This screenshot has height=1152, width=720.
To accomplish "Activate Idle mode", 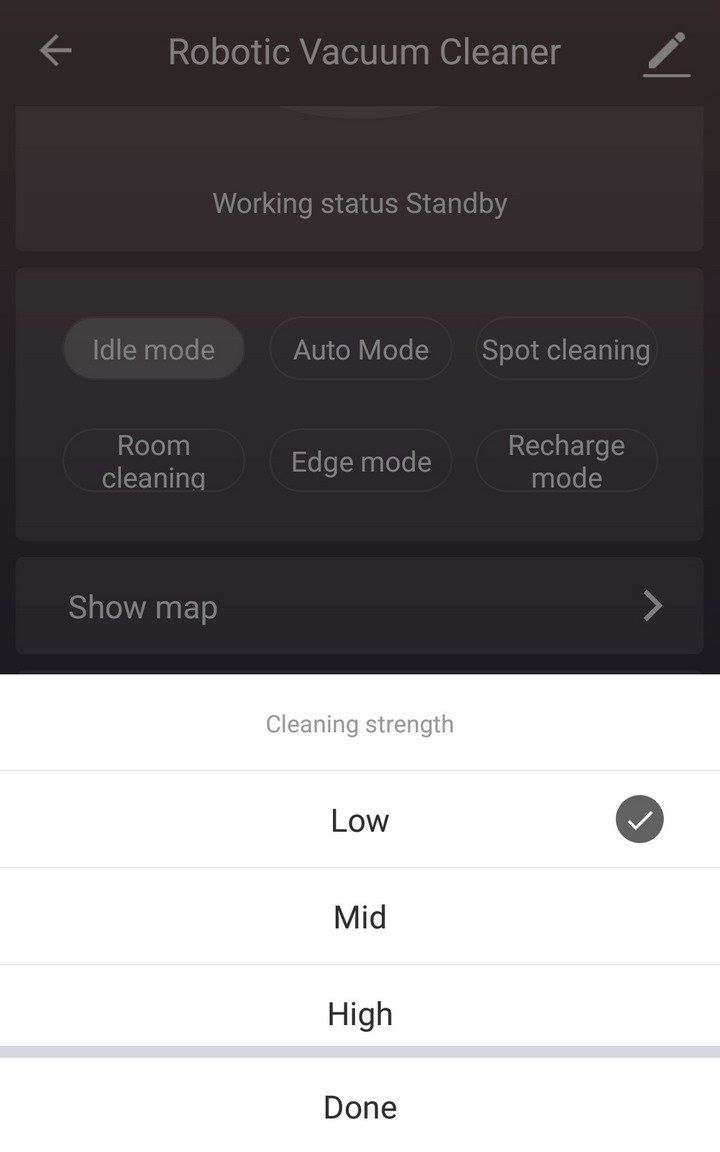I will (x=154, y=349).
